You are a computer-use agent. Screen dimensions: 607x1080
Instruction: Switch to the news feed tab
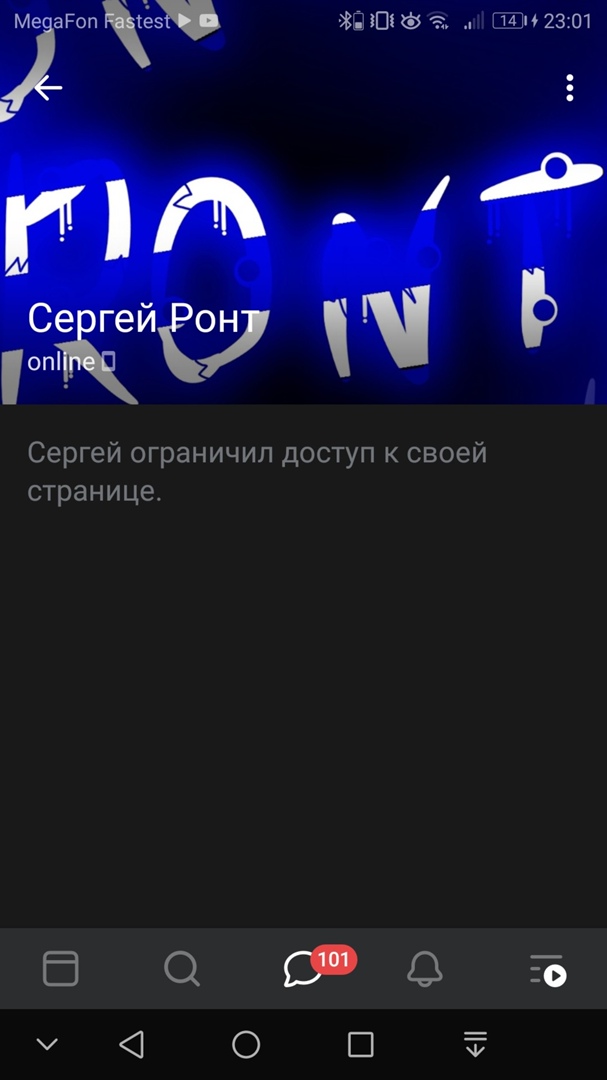(61, 968)
